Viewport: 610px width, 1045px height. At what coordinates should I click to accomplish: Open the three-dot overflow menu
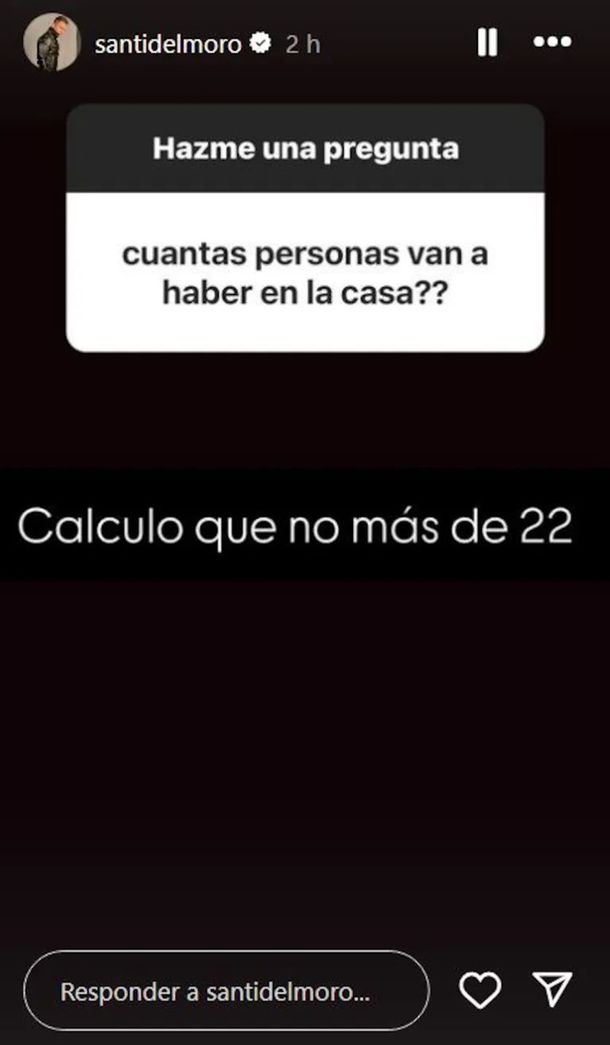click(552, 43)
